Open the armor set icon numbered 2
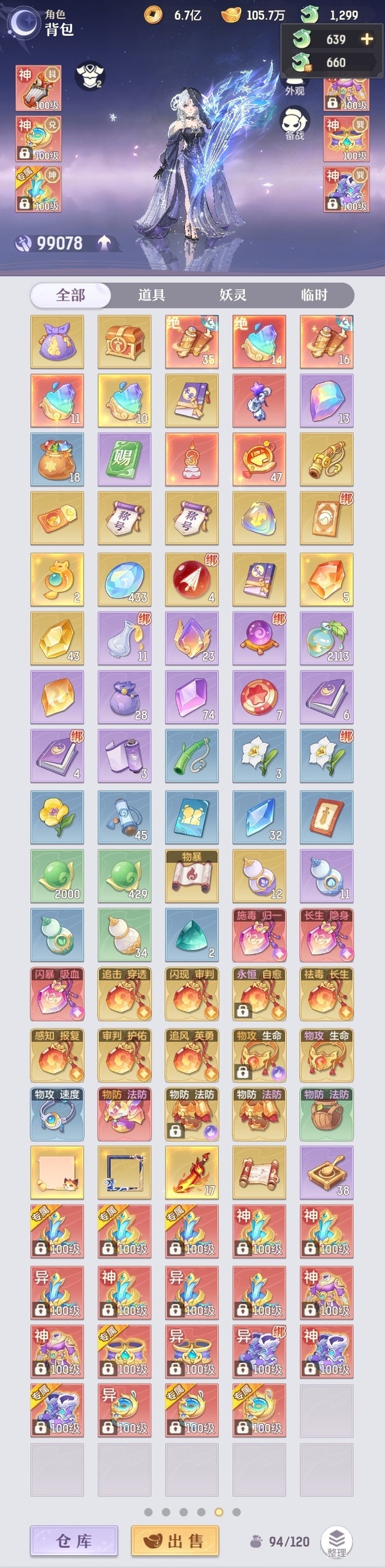385x1568 pixels. [x=89, y=76]
